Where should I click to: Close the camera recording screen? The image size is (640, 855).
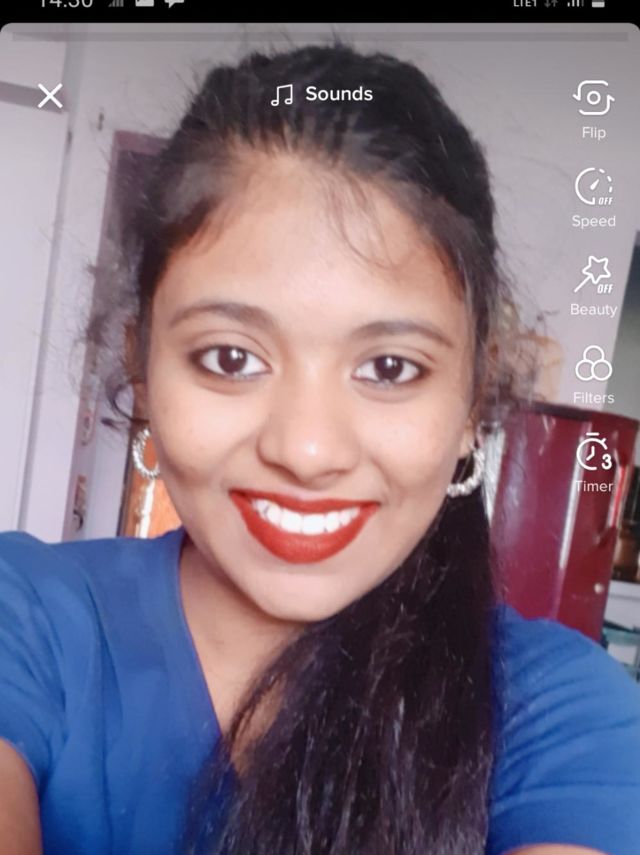point(50,96)
